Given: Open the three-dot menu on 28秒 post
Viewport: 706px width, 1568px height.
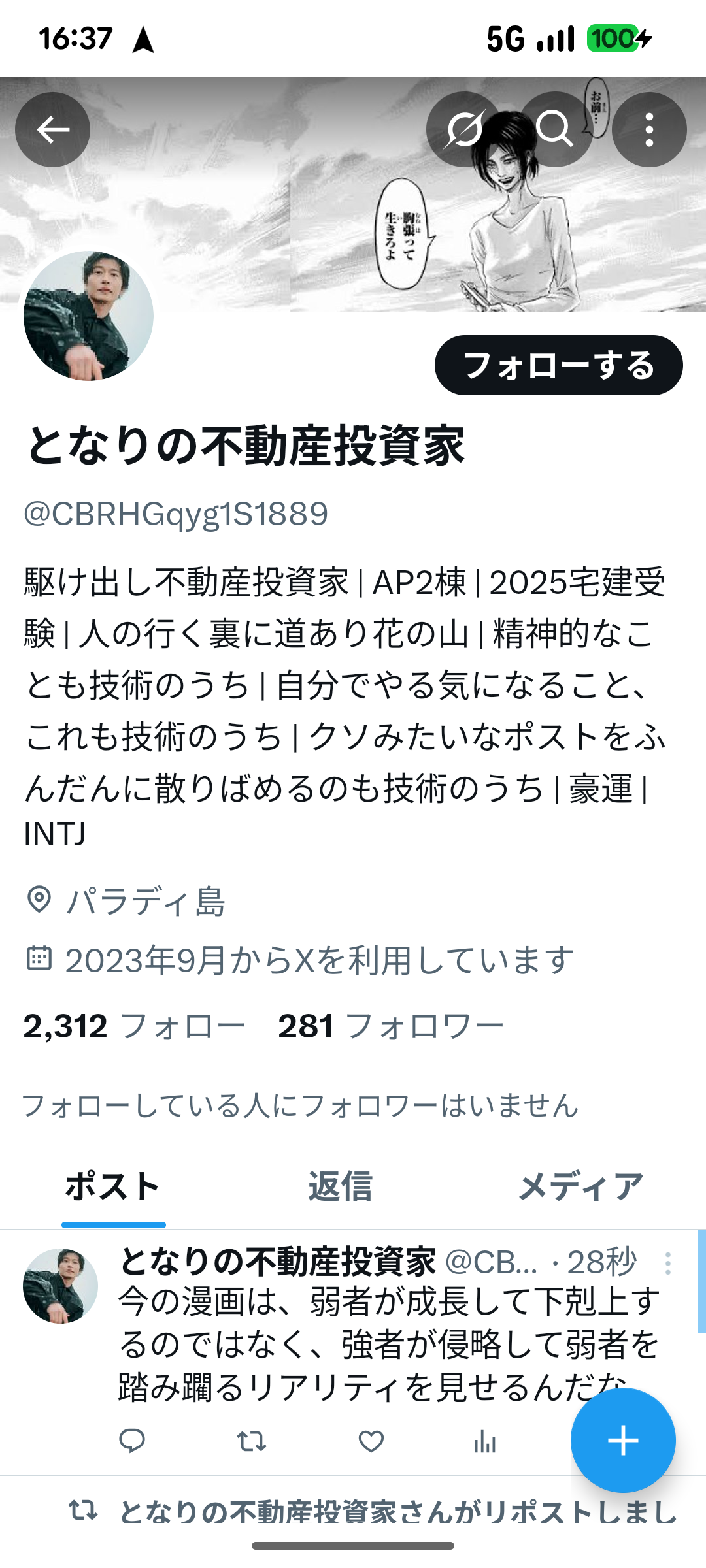Looking at the screenshot, I should 667,1264.
